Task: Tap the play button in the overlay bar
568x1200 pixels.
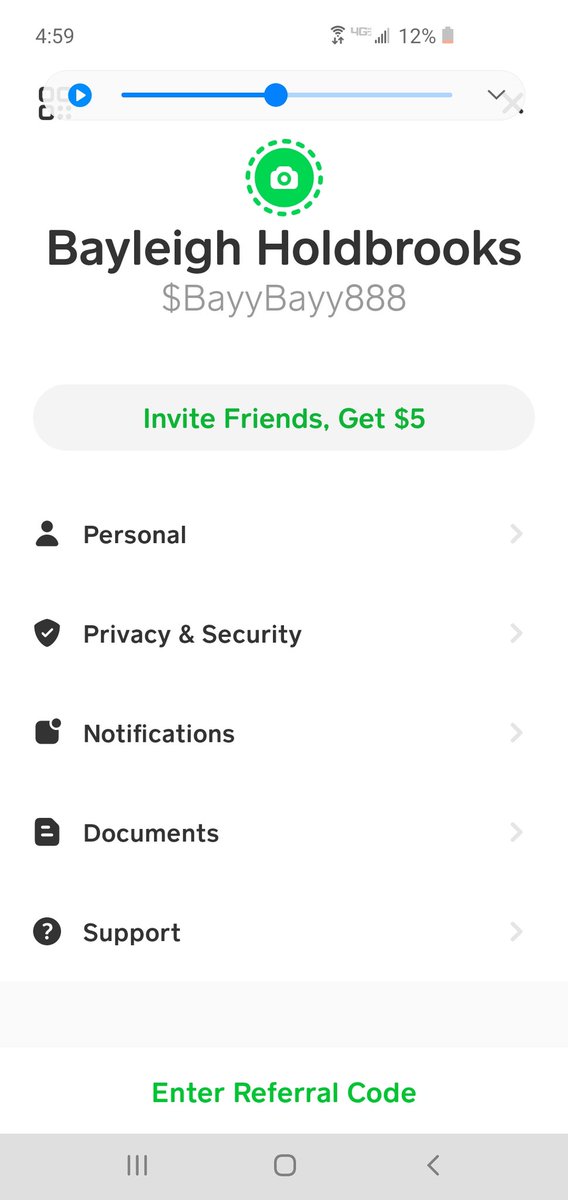Action: 81,96
